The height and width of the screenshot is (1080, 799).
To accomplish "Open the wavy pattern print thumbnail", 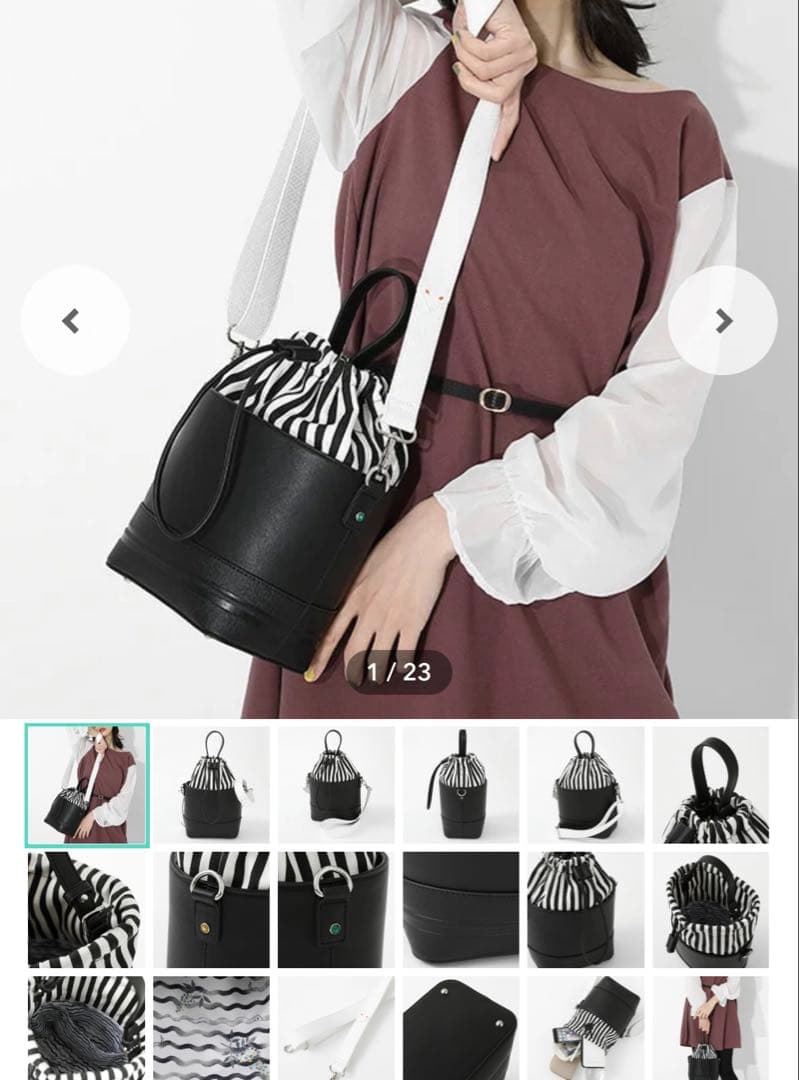I will [211, 1028].
